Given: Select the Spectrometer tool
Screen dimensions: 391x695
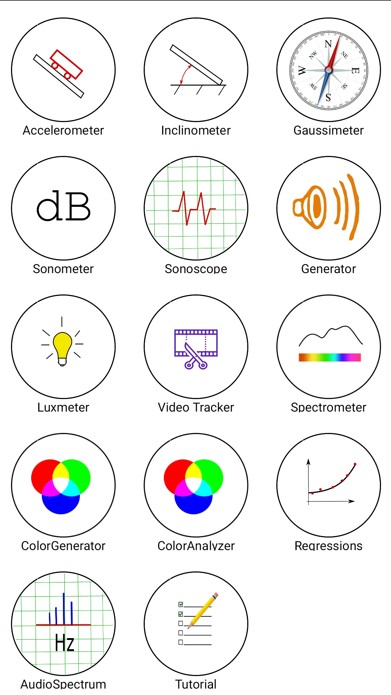Looking at the screenshot, I should 328,346.
